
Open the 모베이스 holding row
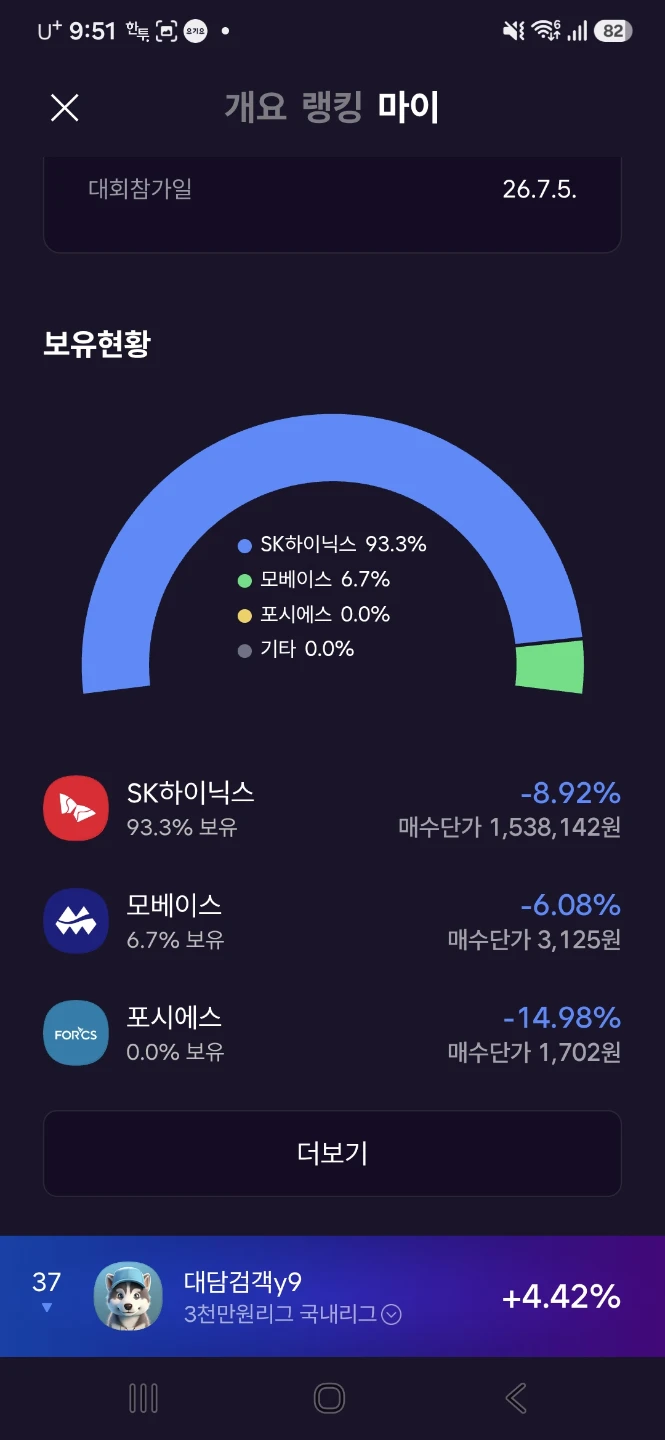[x=332, y=921]
